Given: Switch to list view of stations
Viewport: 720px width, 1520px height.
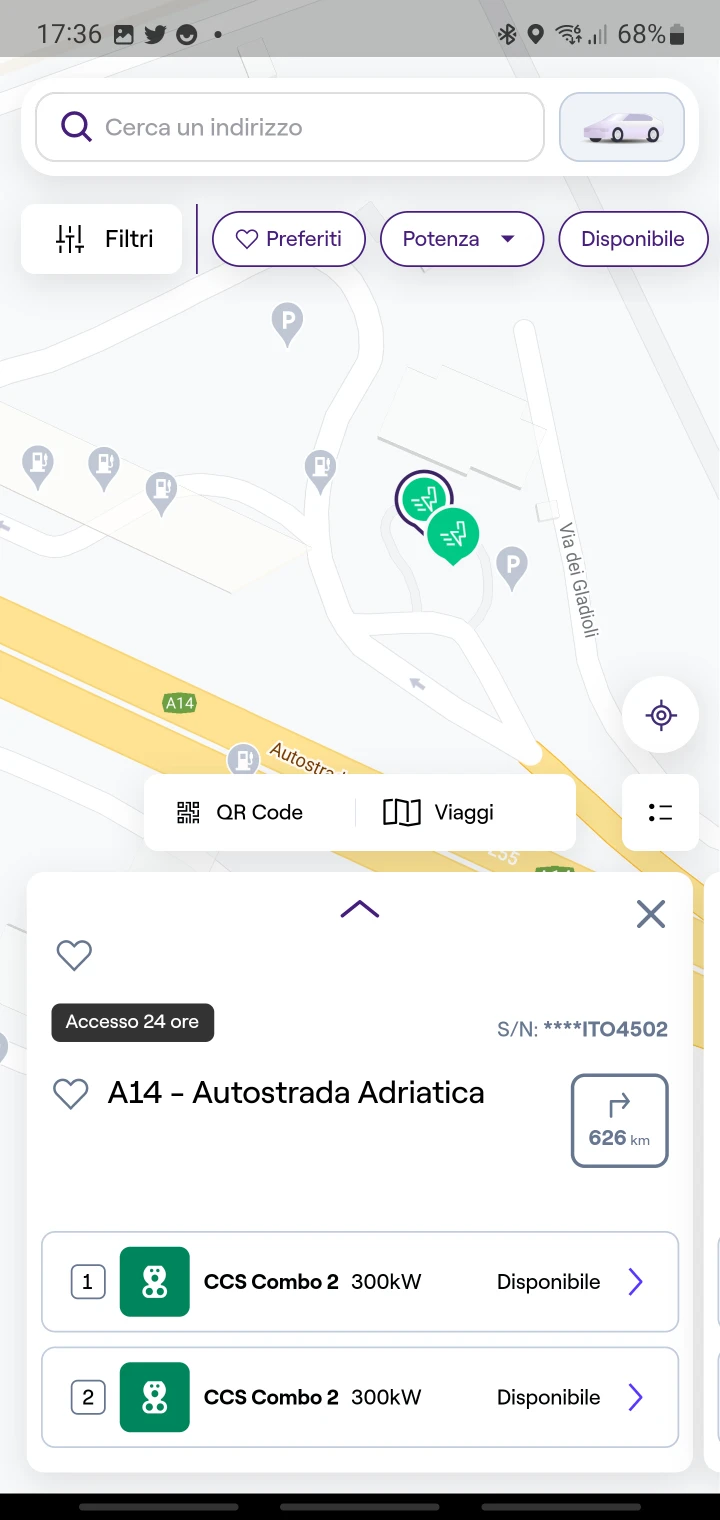Looking at the screenshot, I should (660, 812).
